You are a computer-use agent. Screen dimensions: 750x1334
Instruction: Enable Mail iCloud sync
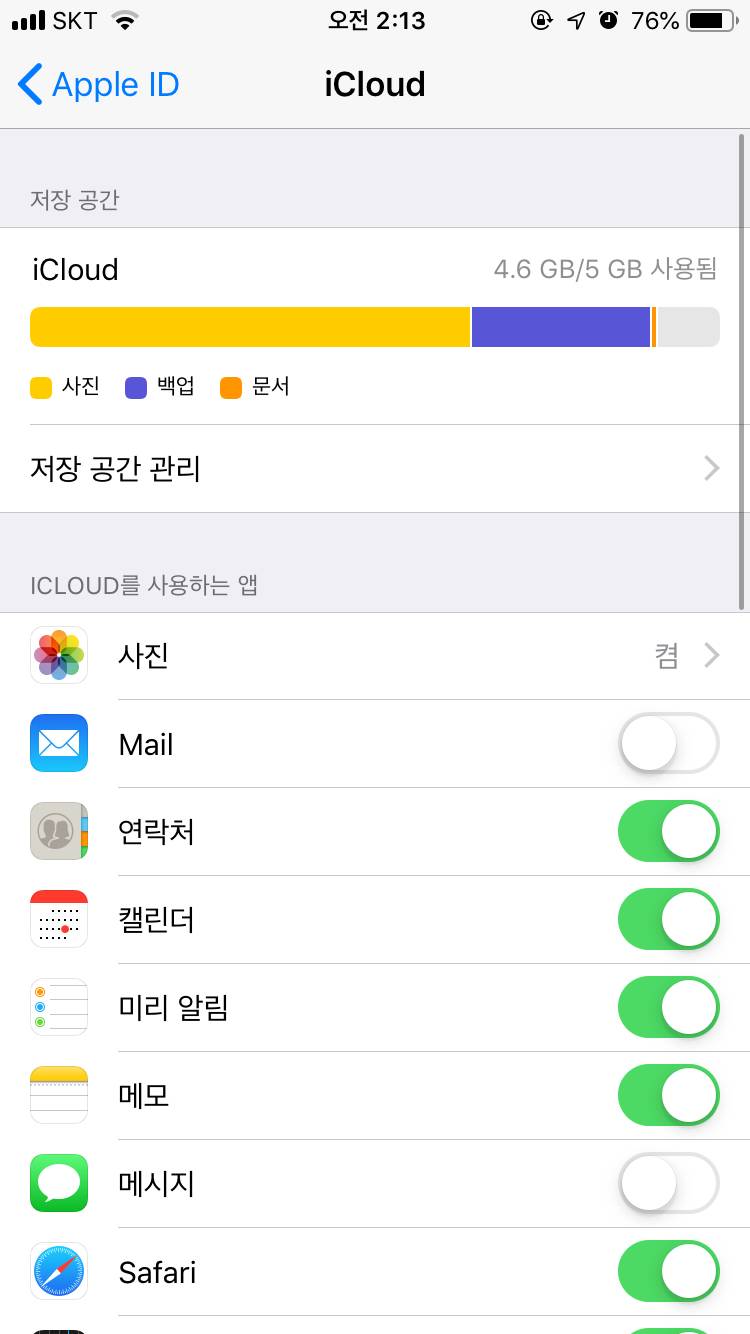click(x=668, y=743)
